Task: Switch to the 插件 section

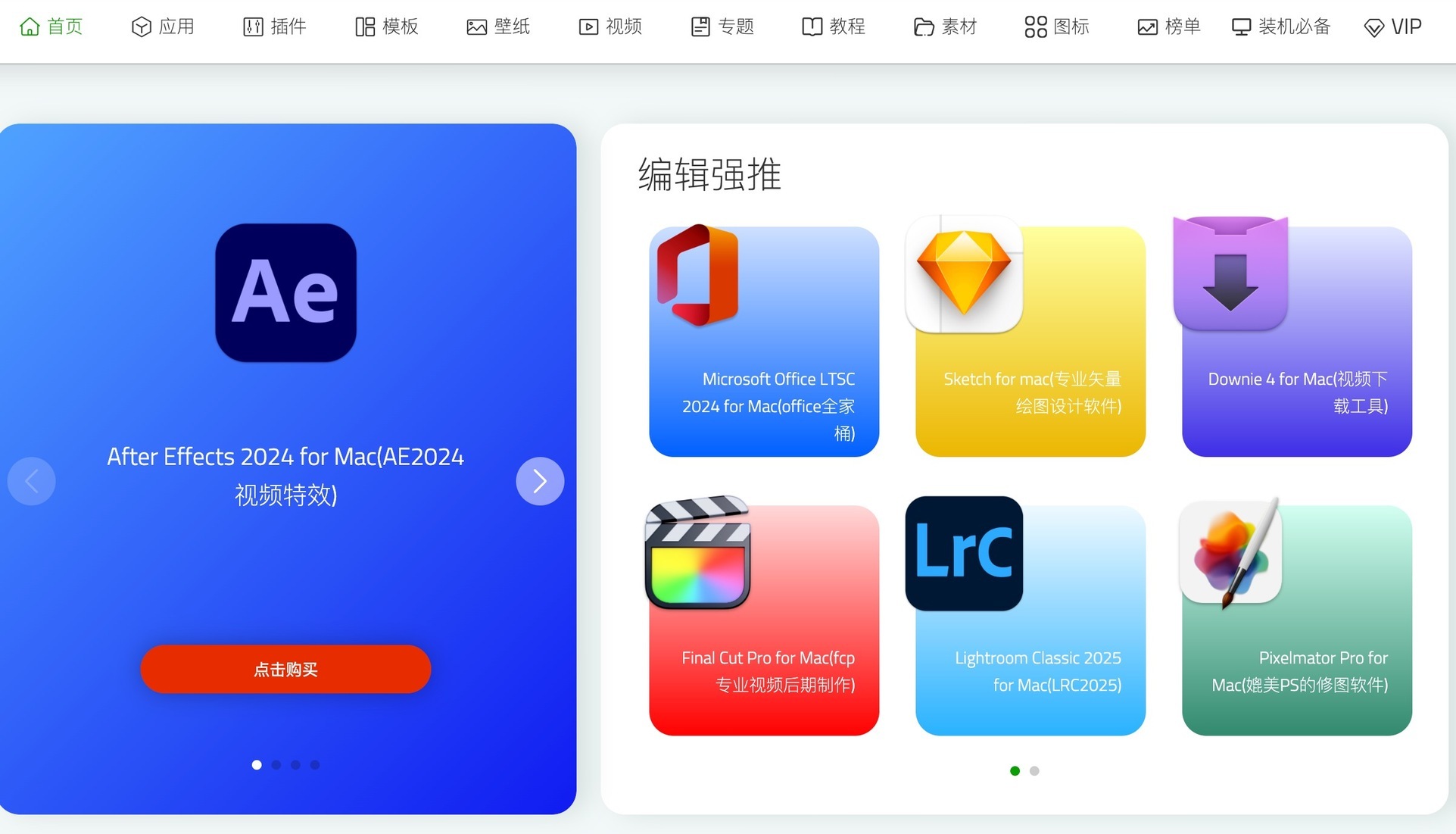Action: [x=275, y=27]
